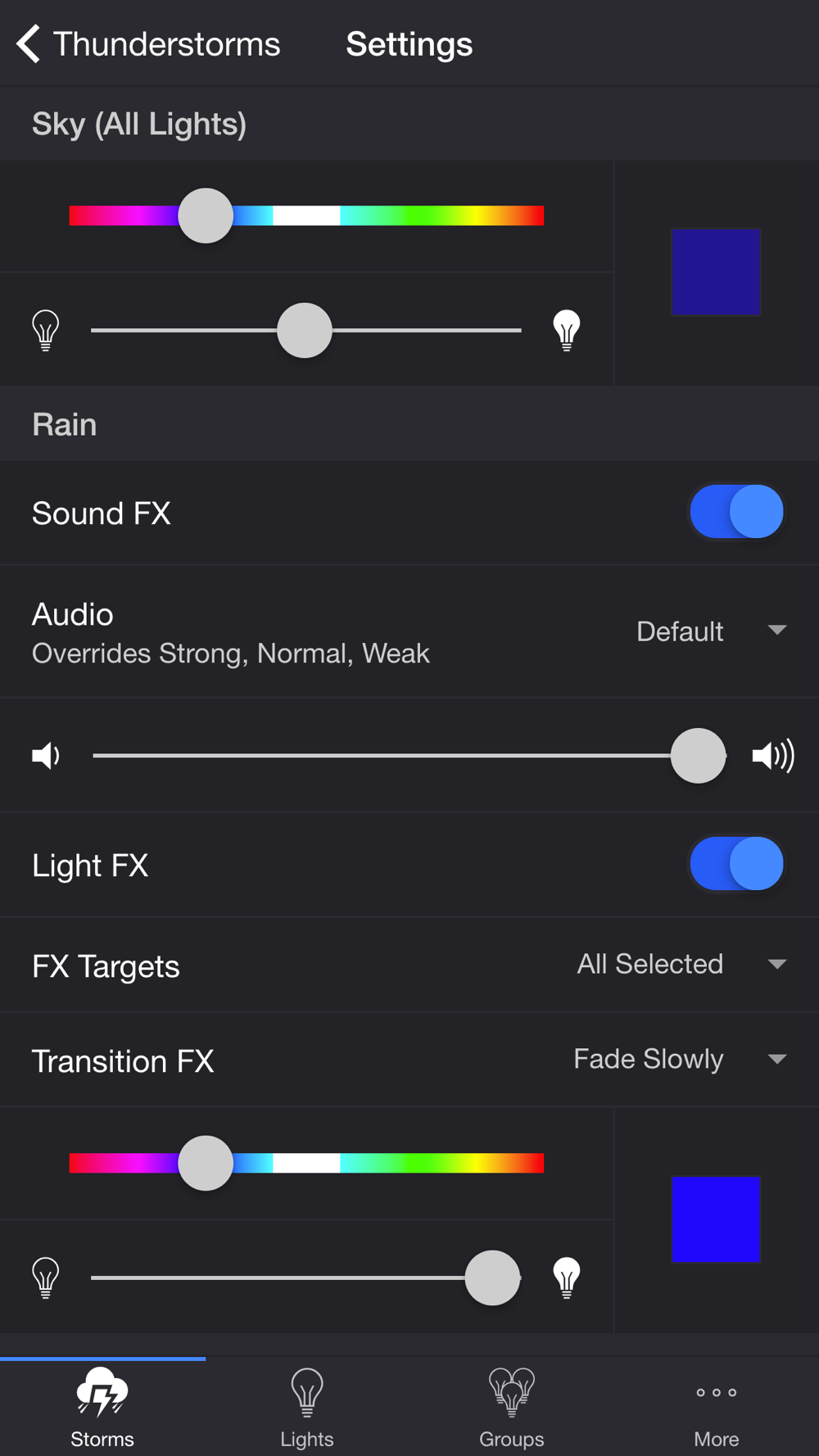Tap the Rain light color hue slider
The image size is (819, 1456).
coord(306,1163)
